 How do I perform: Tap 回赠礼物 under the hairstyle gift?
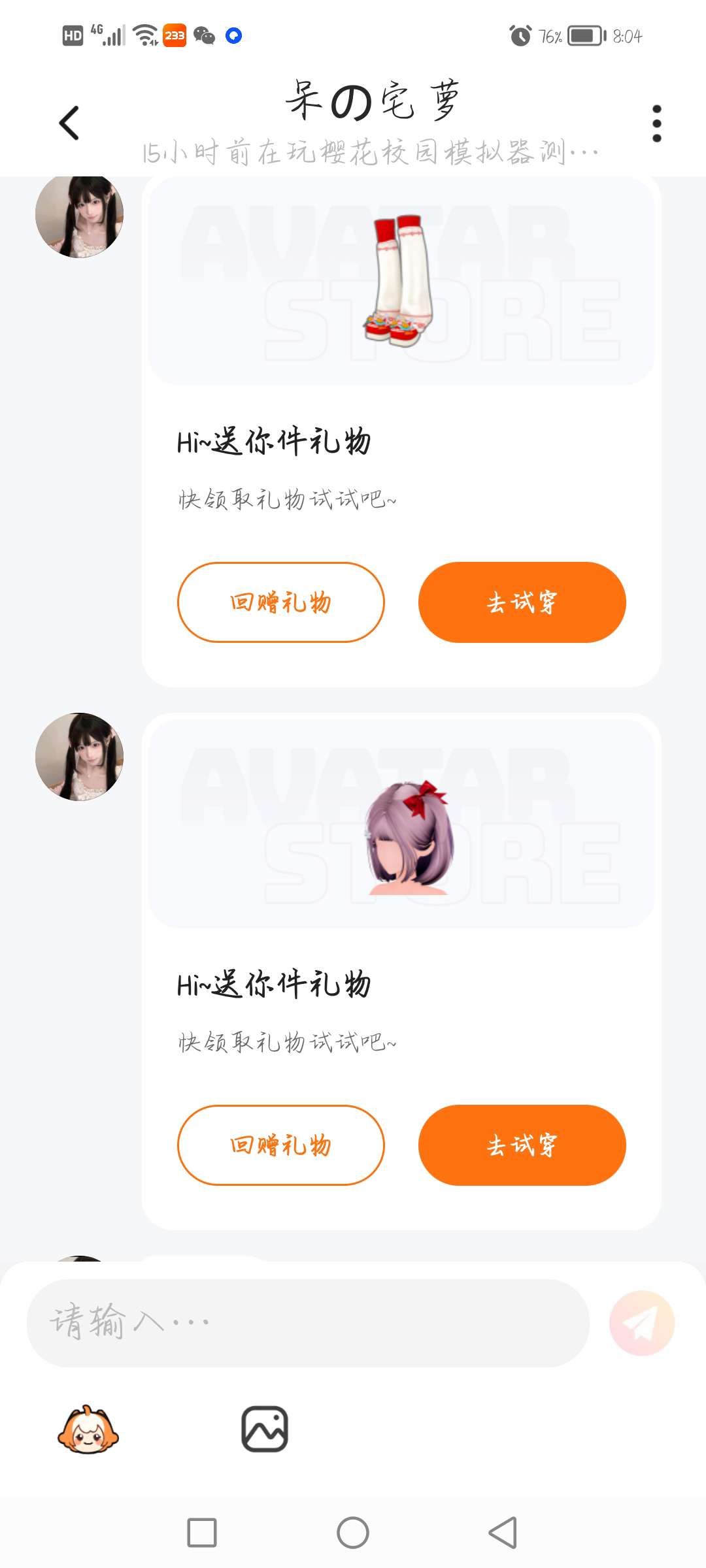coord(280,1145)
